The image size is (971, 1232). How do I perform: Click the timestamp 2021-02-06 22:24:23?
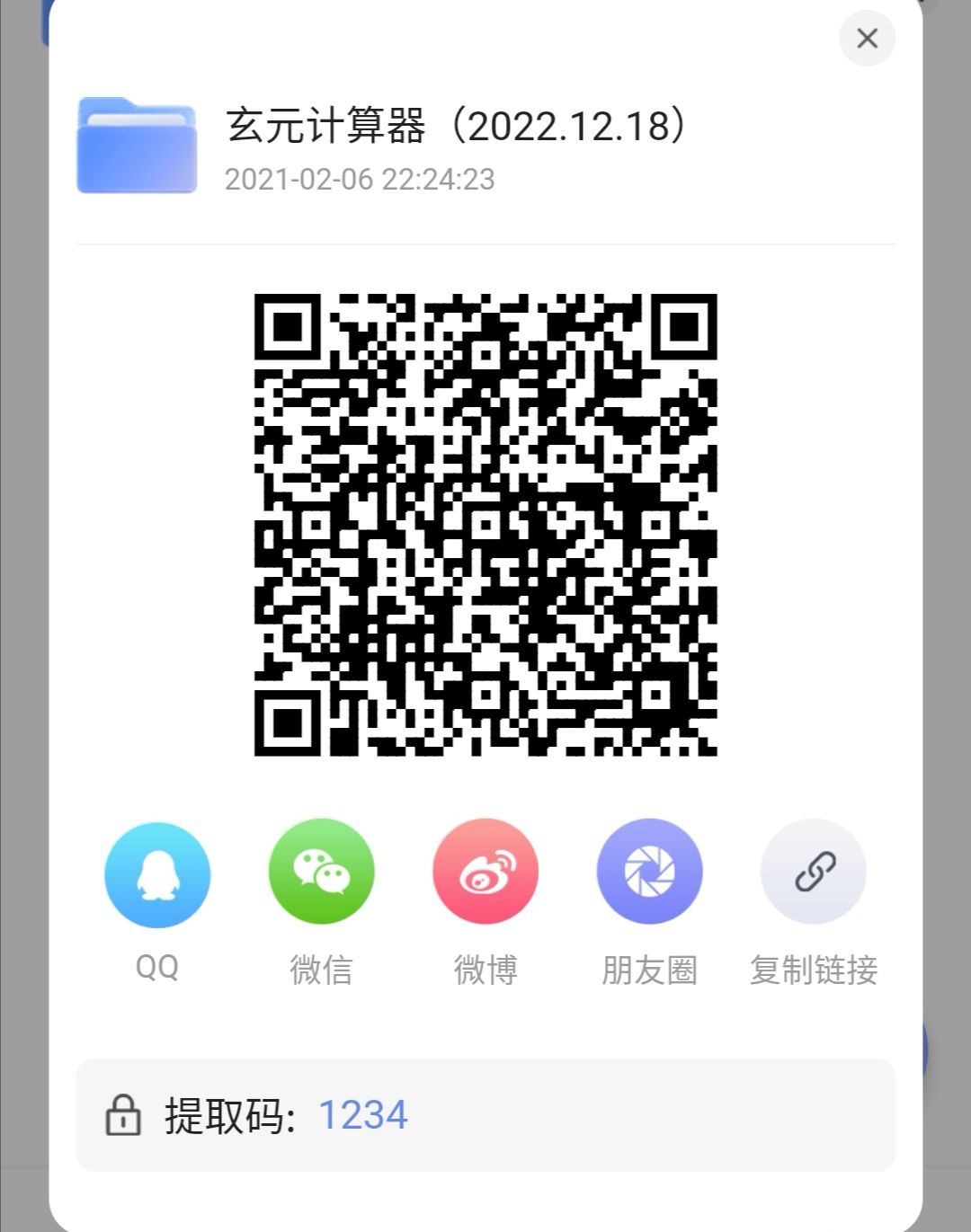tap(359, 179)
